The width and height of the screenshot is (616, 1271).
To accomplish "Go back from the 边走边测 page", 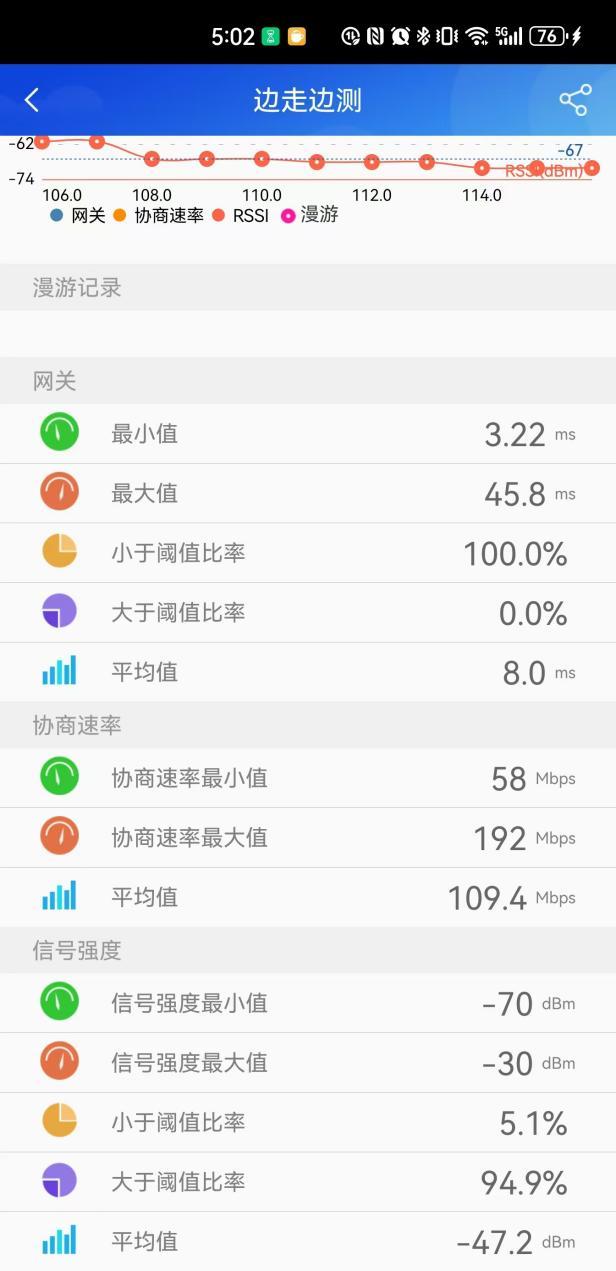I will pos(32,100).
